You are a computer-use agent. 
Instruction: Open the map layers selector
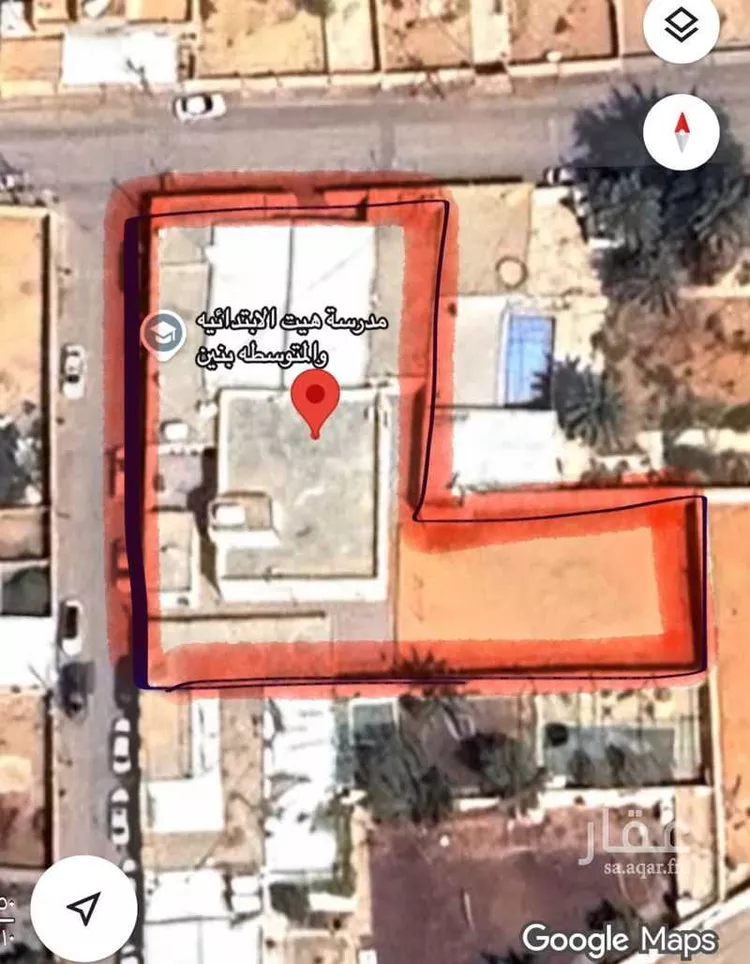(682, 26)
